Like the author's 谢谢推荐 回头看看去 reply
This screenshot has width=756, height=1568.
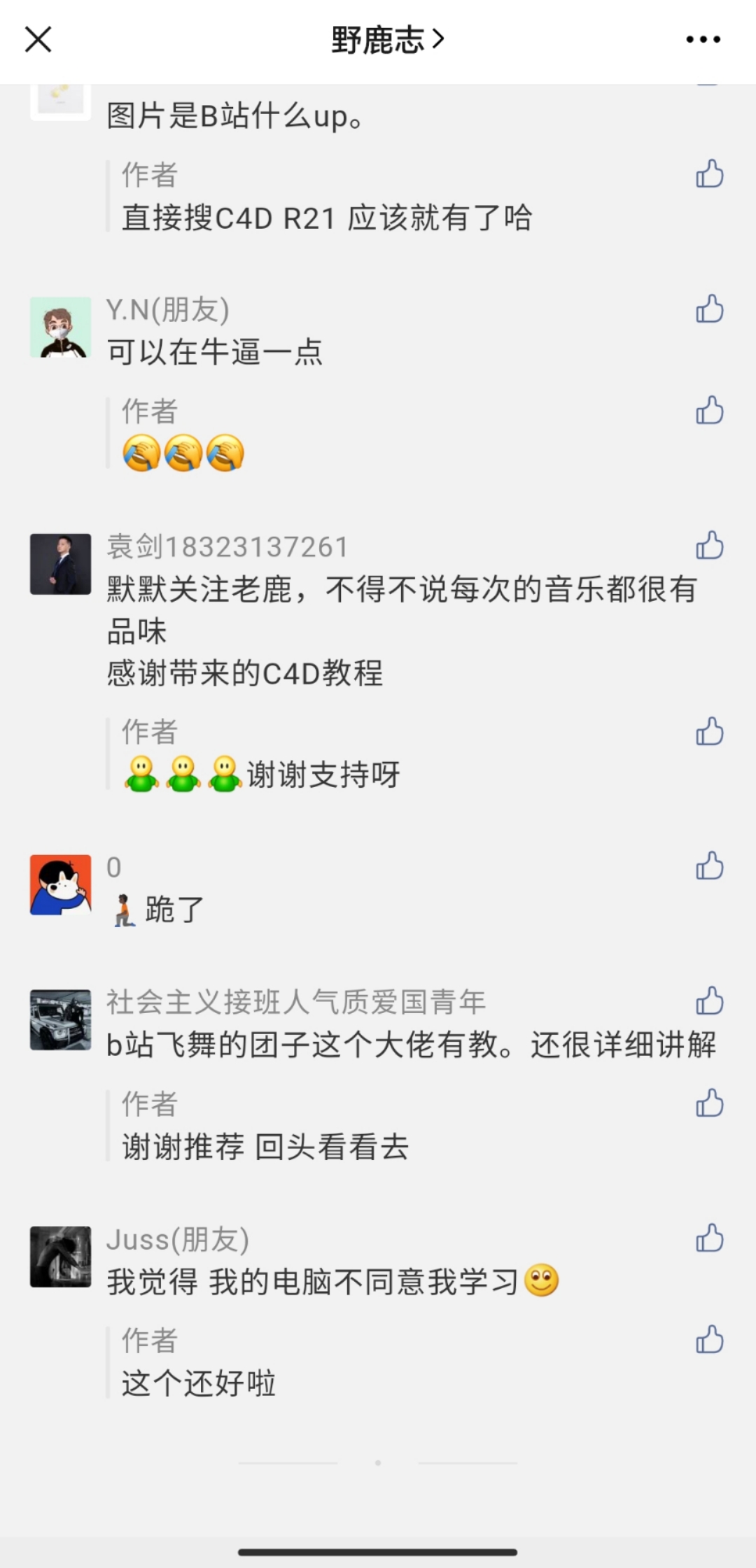click(x=709, y=1103)
